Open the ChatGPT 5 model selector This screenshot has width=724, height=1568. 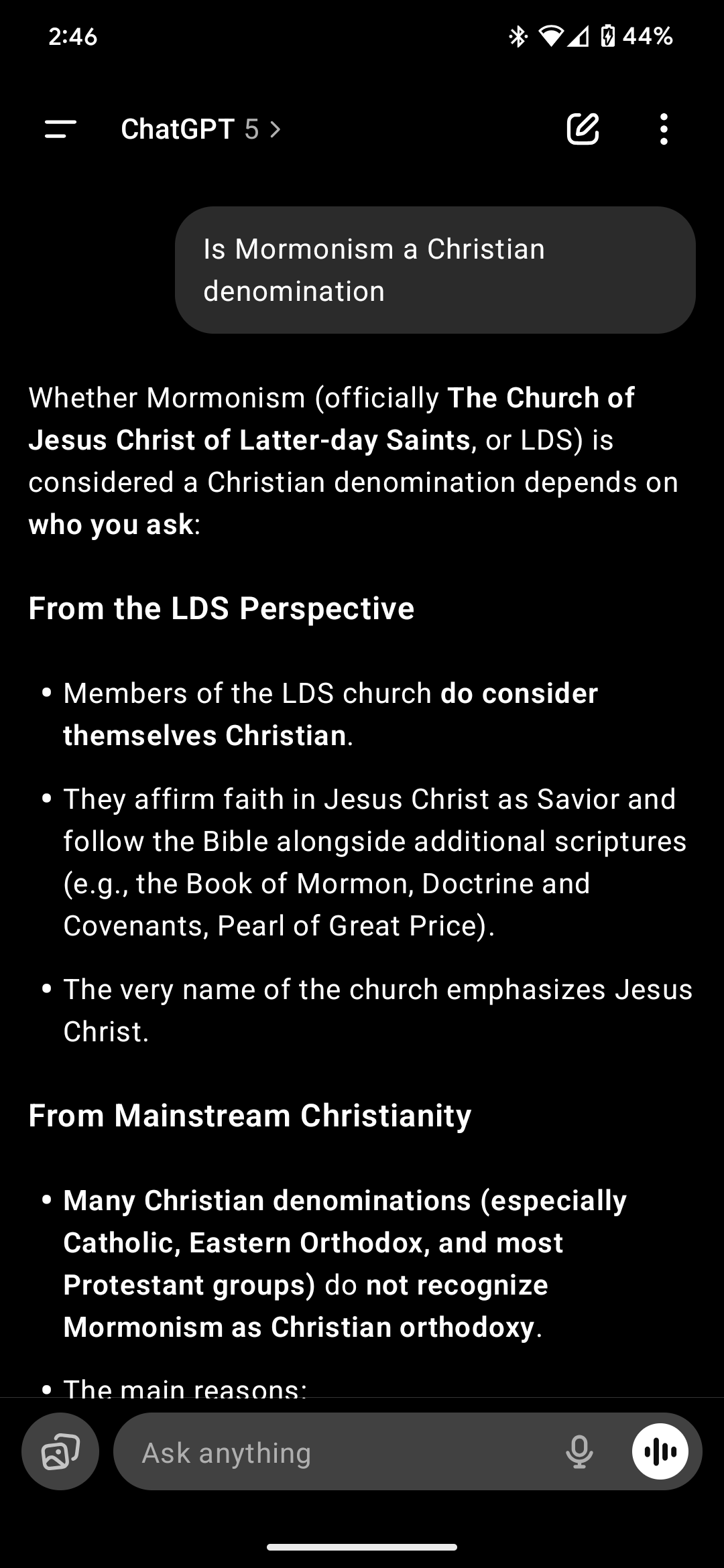pyautogui.click(x=200, y=129)
